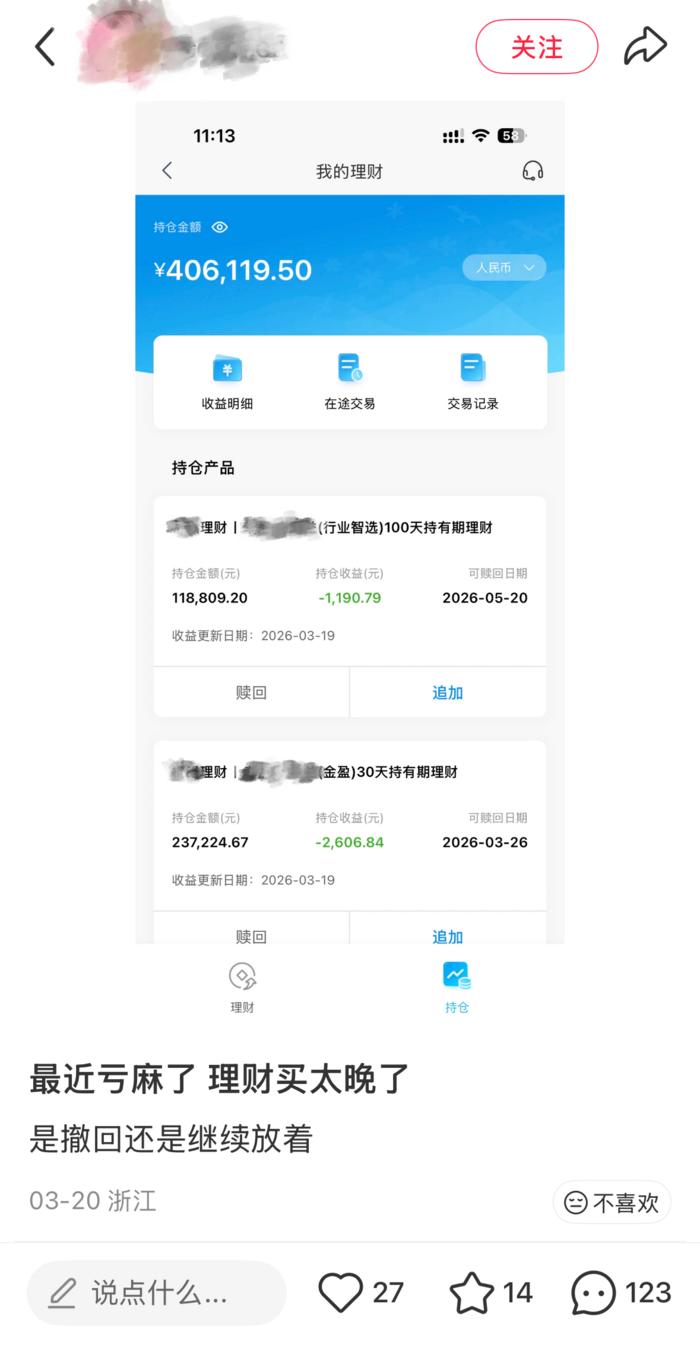
Task: Like this post
Action: 341,1293
